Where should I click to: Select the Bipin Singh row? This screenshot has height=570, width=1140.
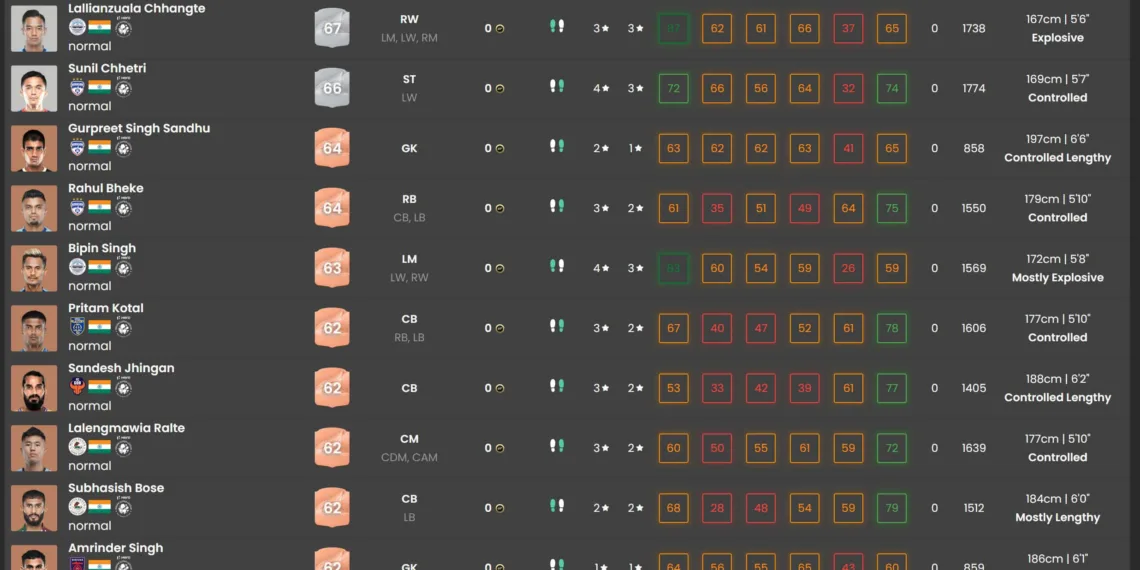tap(101, 248)
